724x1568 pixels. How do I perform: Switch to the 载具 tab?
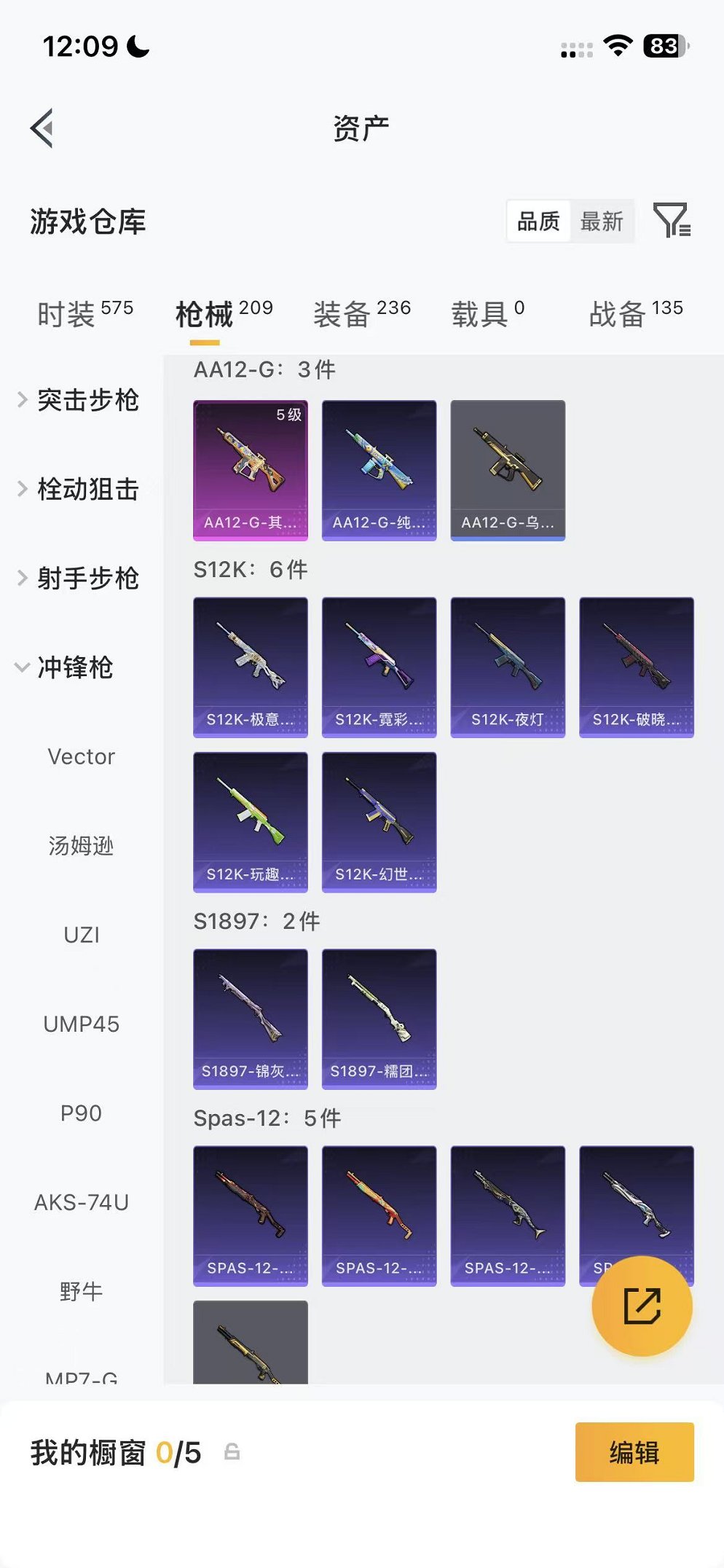click(x=487, y=313)
